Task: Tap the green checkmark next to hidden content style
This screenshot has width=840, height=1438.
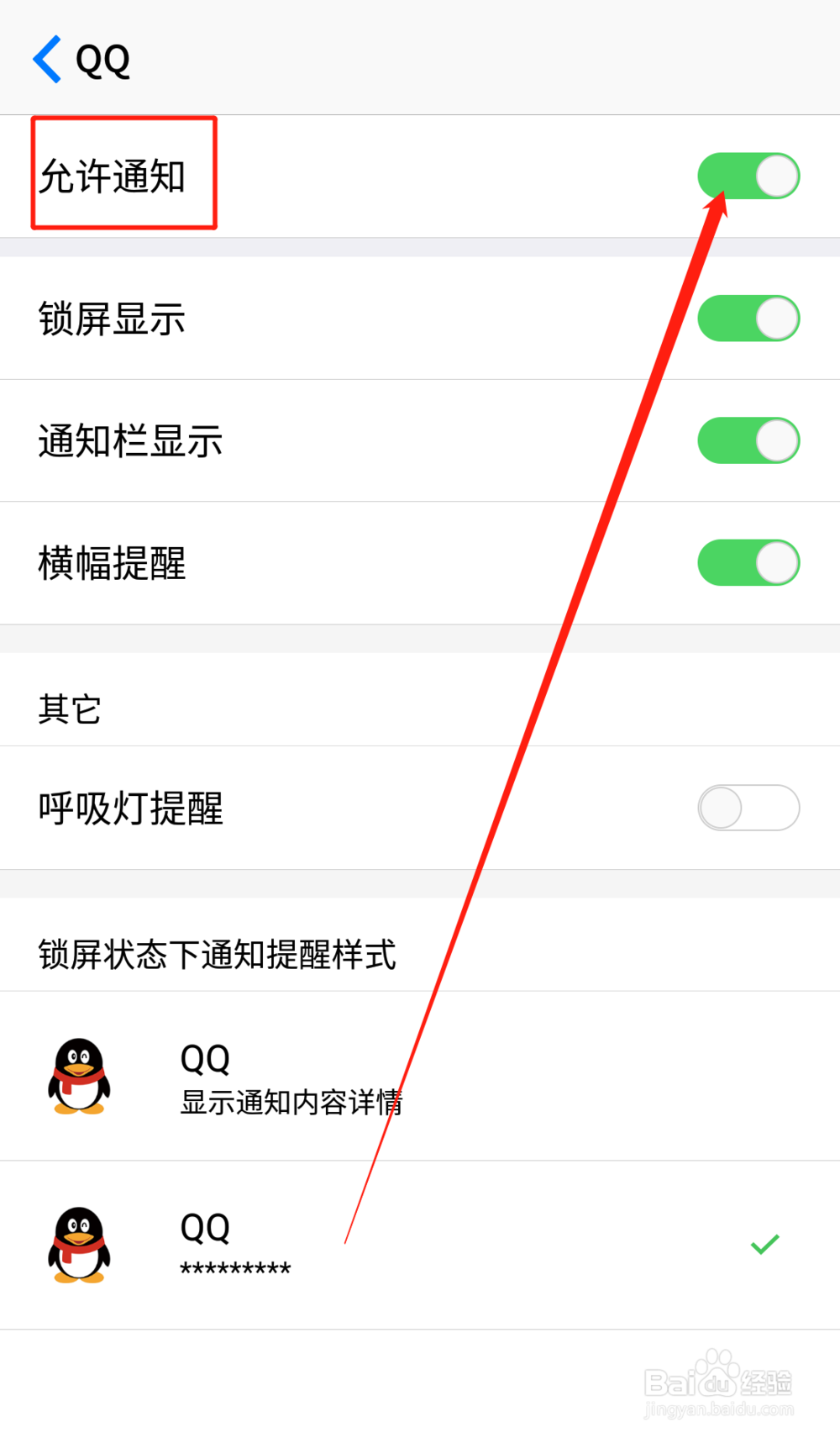Action: [764, 1245]
